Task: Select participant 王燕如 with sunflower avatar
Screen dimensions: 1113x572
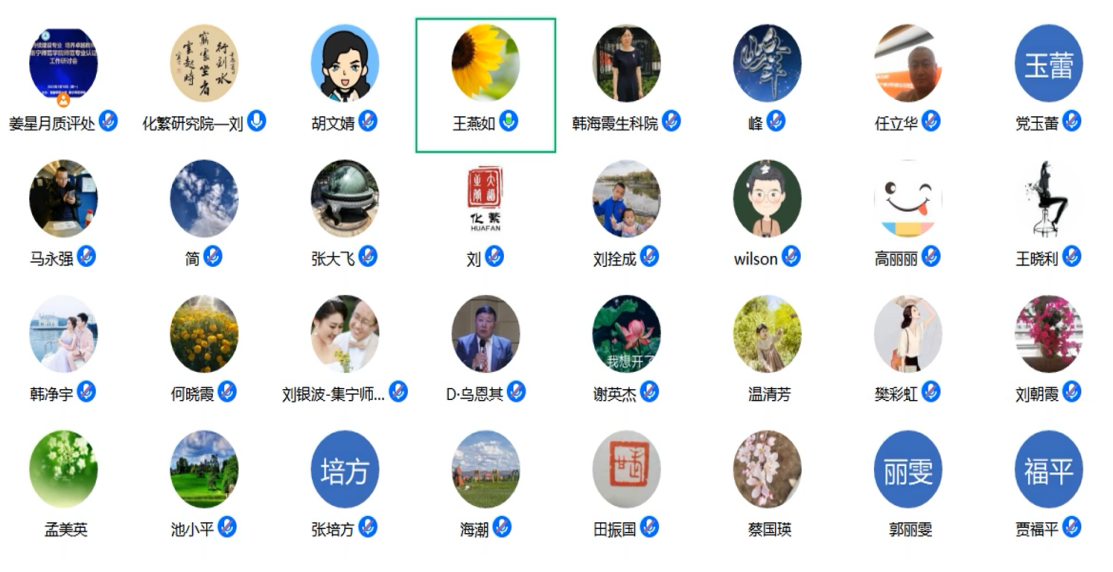Action: (x=485, y=63)
